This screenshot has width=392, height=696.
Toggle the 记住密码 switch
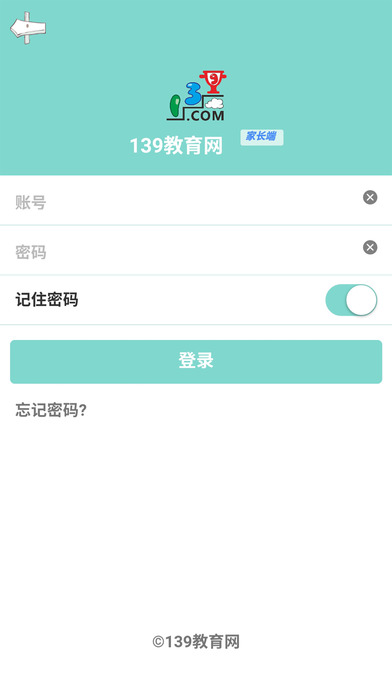(351, 300)
